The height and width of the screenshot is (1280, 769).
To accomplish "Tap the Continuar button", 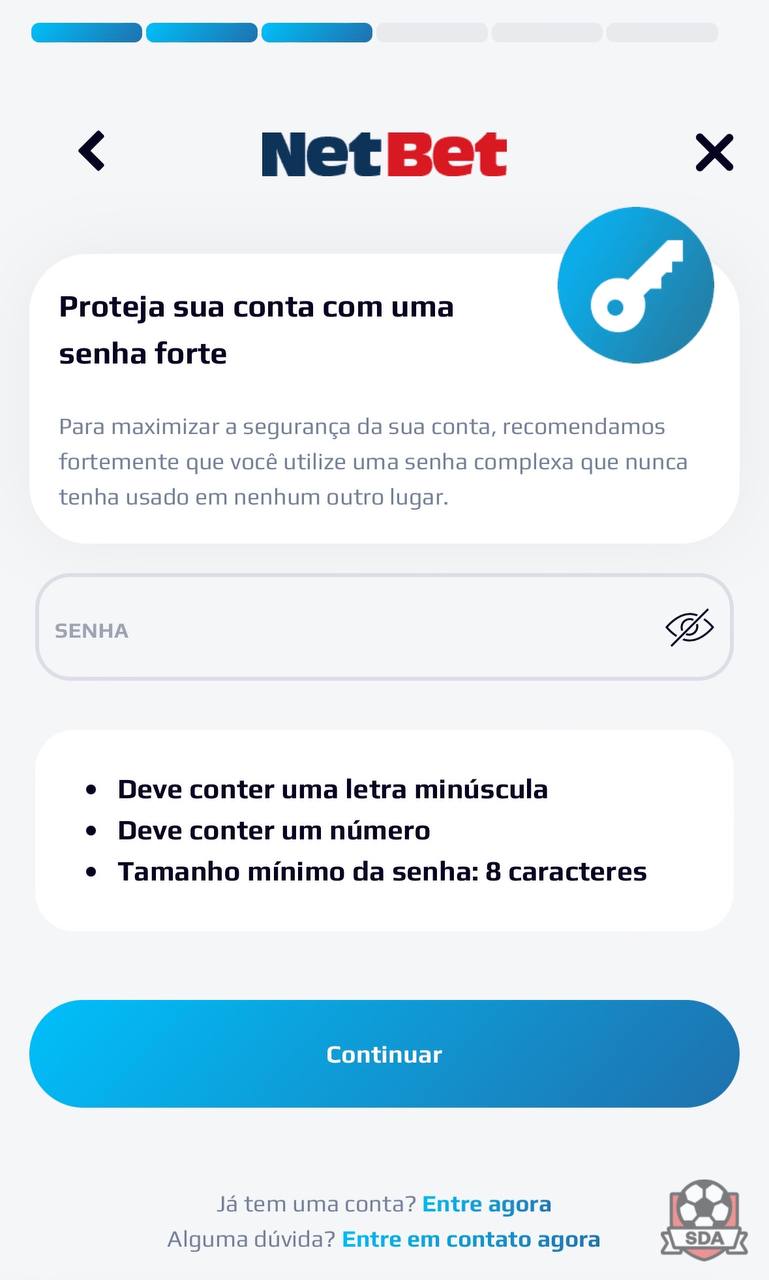I will [x=384, y=1054].
